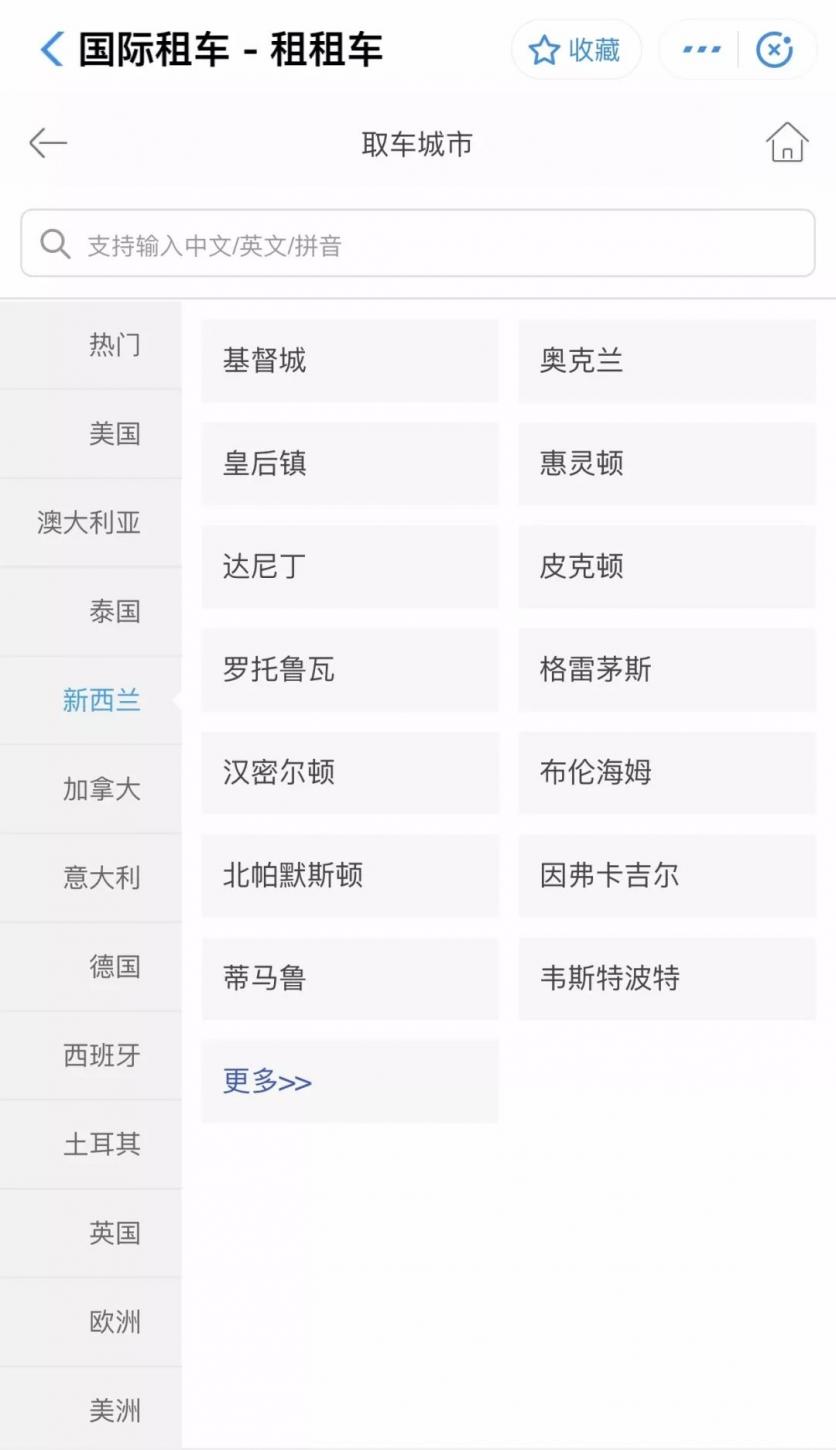Image resolution: width=836 pixels, height=1450 pixels.
Task: Choose 因弗卡吉尔
Action: point(667,876)
